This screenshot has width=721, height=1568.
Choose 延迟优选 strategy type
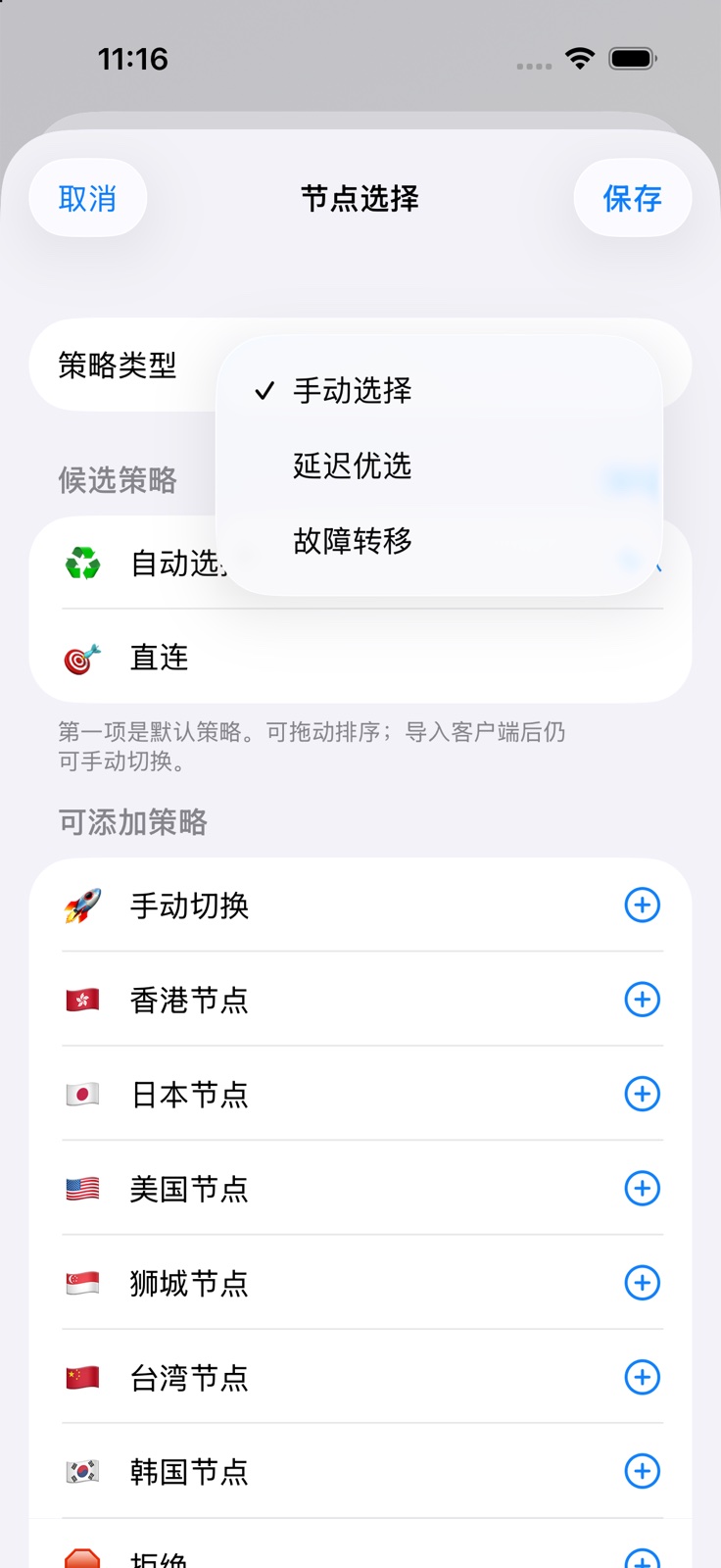439,465
